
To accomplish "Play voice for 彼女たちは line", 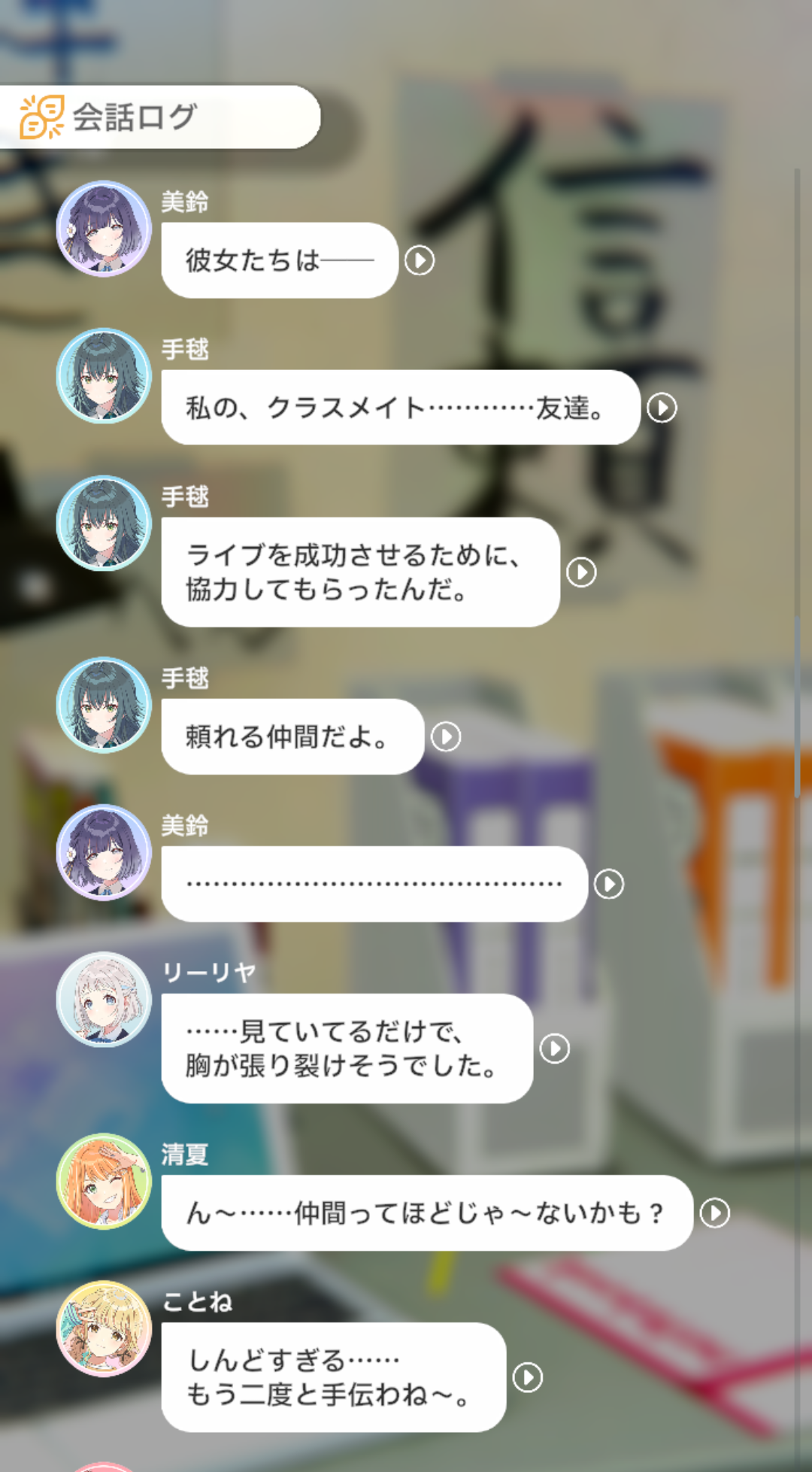I will click(420, 260).
